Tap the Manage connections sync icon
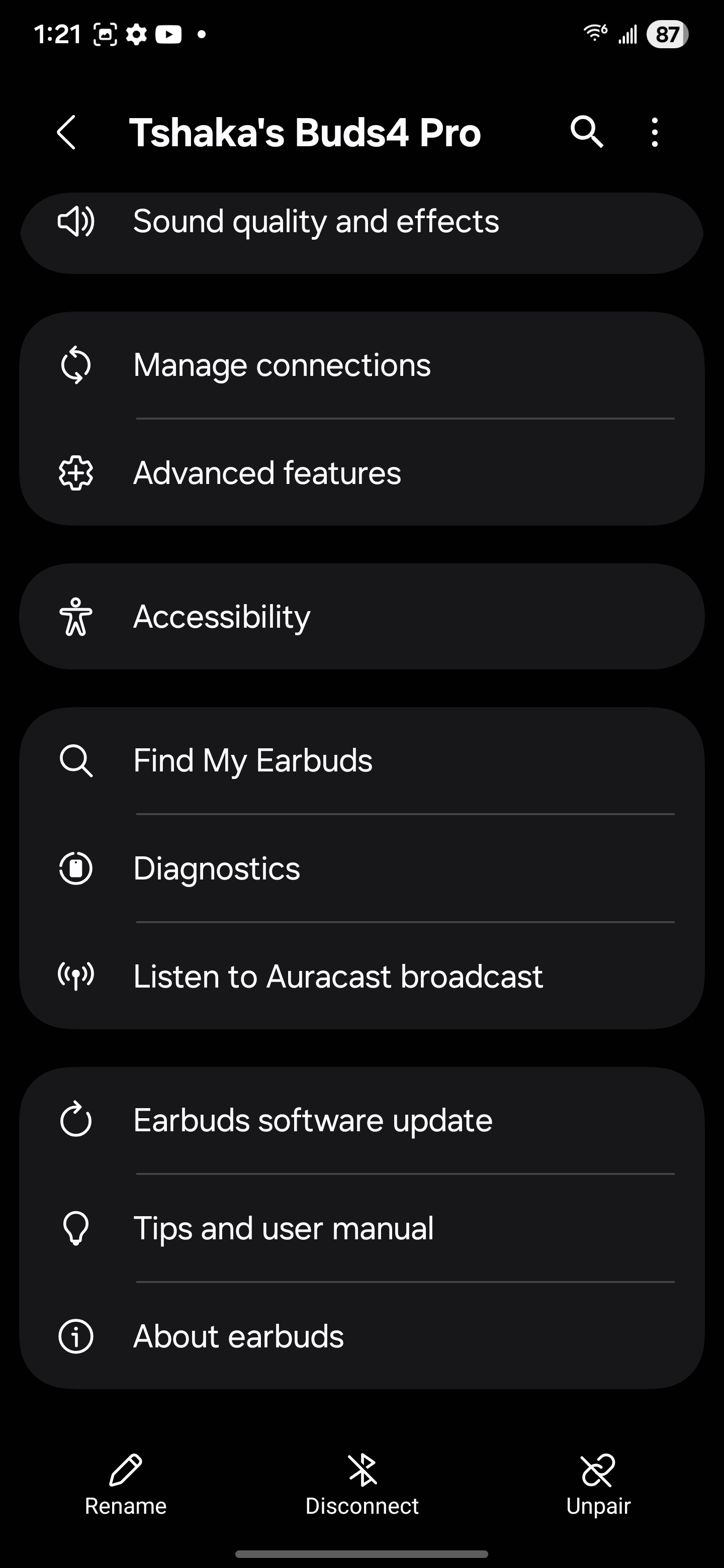Viewport: 724px width, 1568px height. pyautogui.click(x=75, y=365)
